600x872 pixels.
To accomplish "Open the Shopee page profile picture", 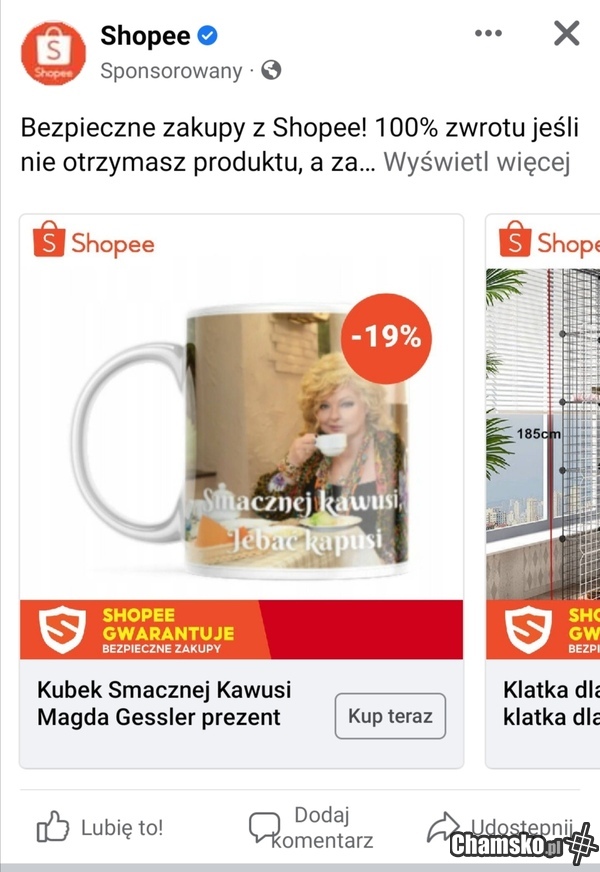I will point(53,52).
